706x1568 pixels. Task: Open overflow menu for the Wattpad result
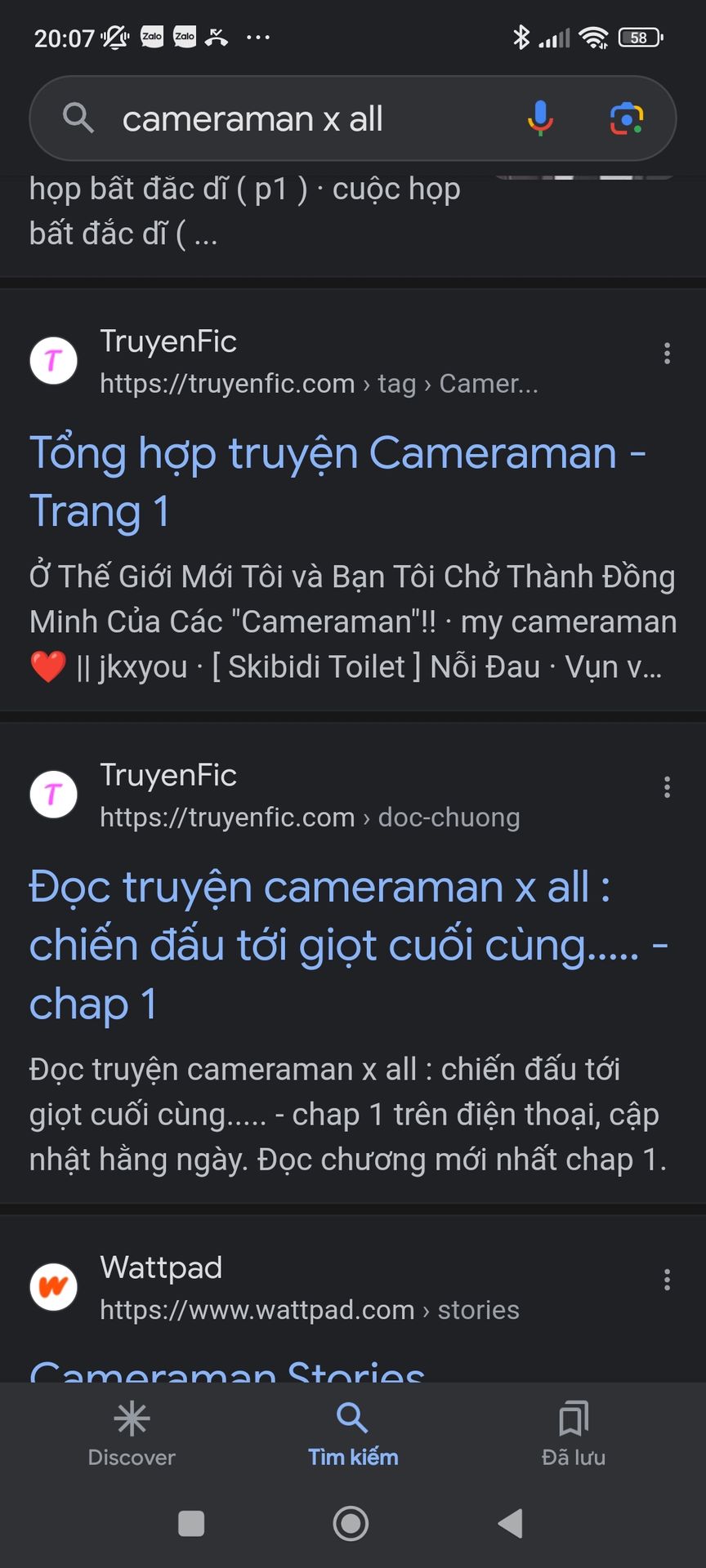[667, 1280]
